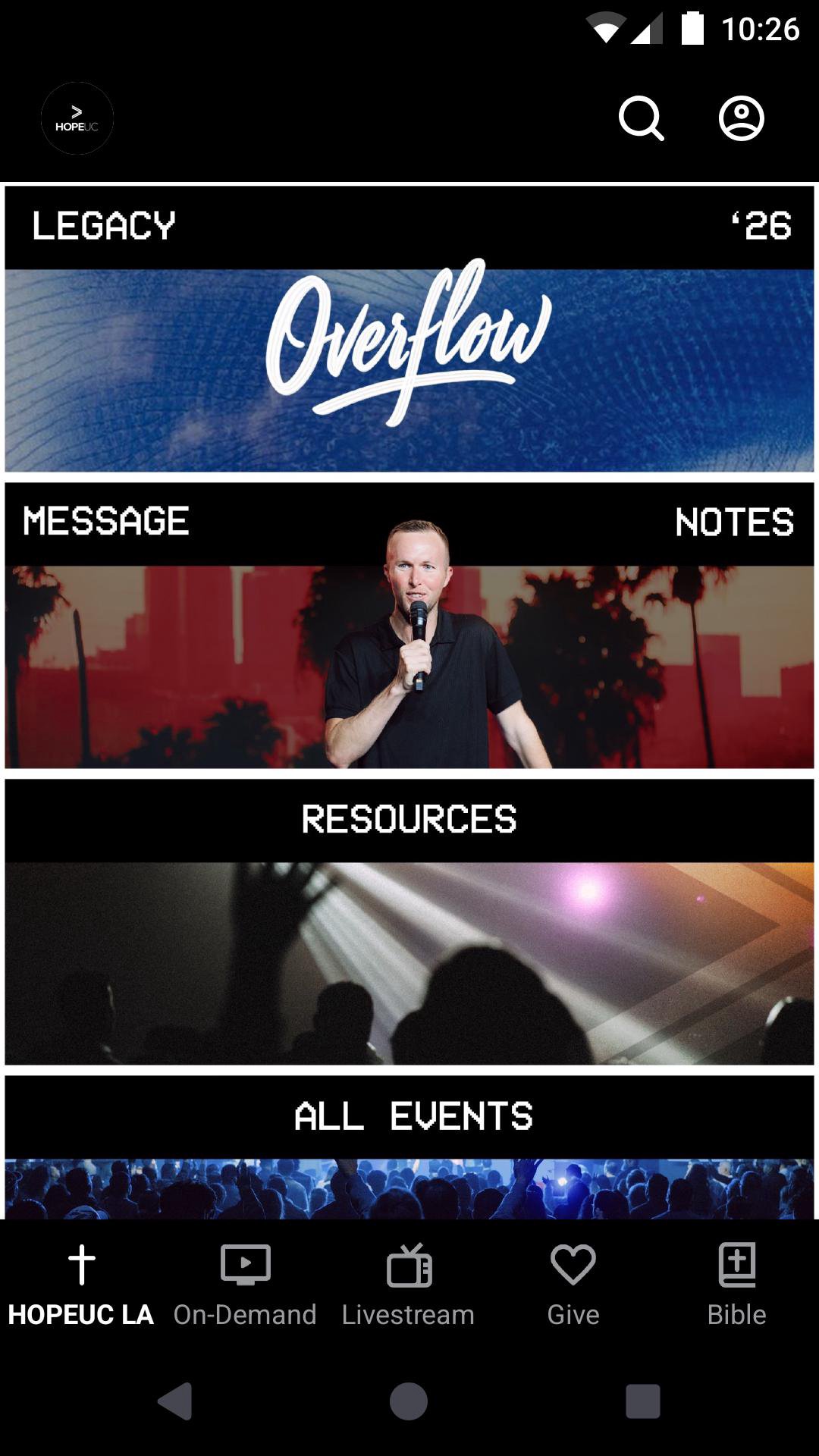
Task: Tap the HopeUC logo button
Action: pyautogui.click(x=77, y=119)
